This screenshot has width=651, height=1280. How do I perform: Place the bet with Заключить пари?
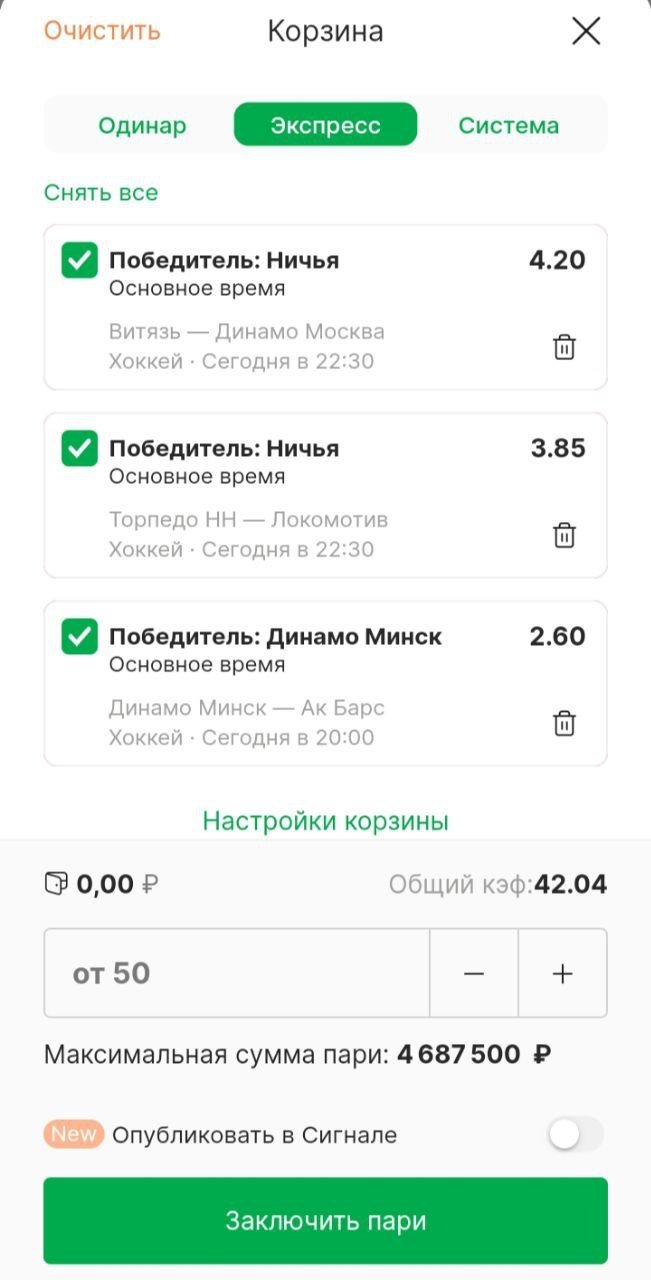(325, 1221)
